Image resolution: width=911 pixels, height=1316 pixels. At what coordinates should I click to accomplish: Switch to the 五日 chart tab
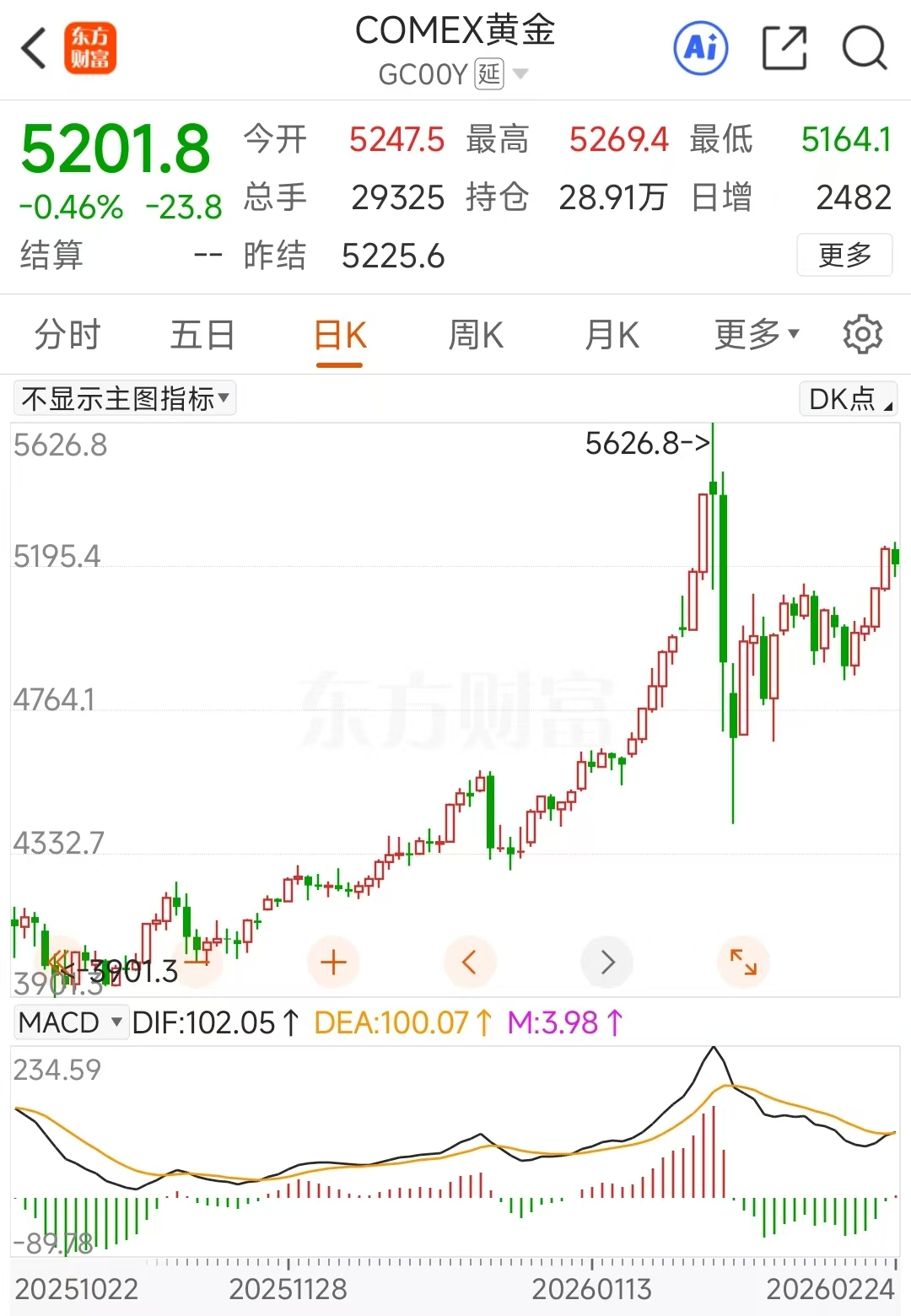coord(202,336)
